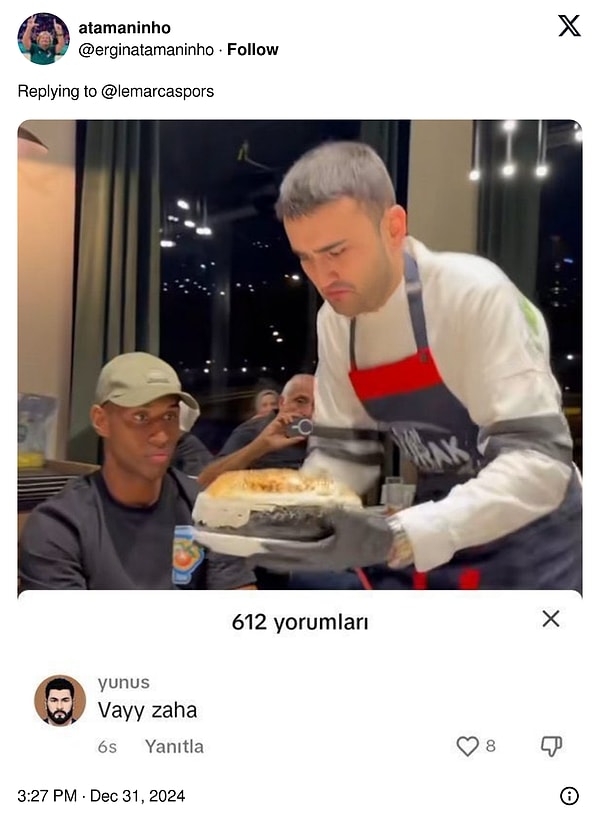
Task: Open the X logo link
Action: 569,26
